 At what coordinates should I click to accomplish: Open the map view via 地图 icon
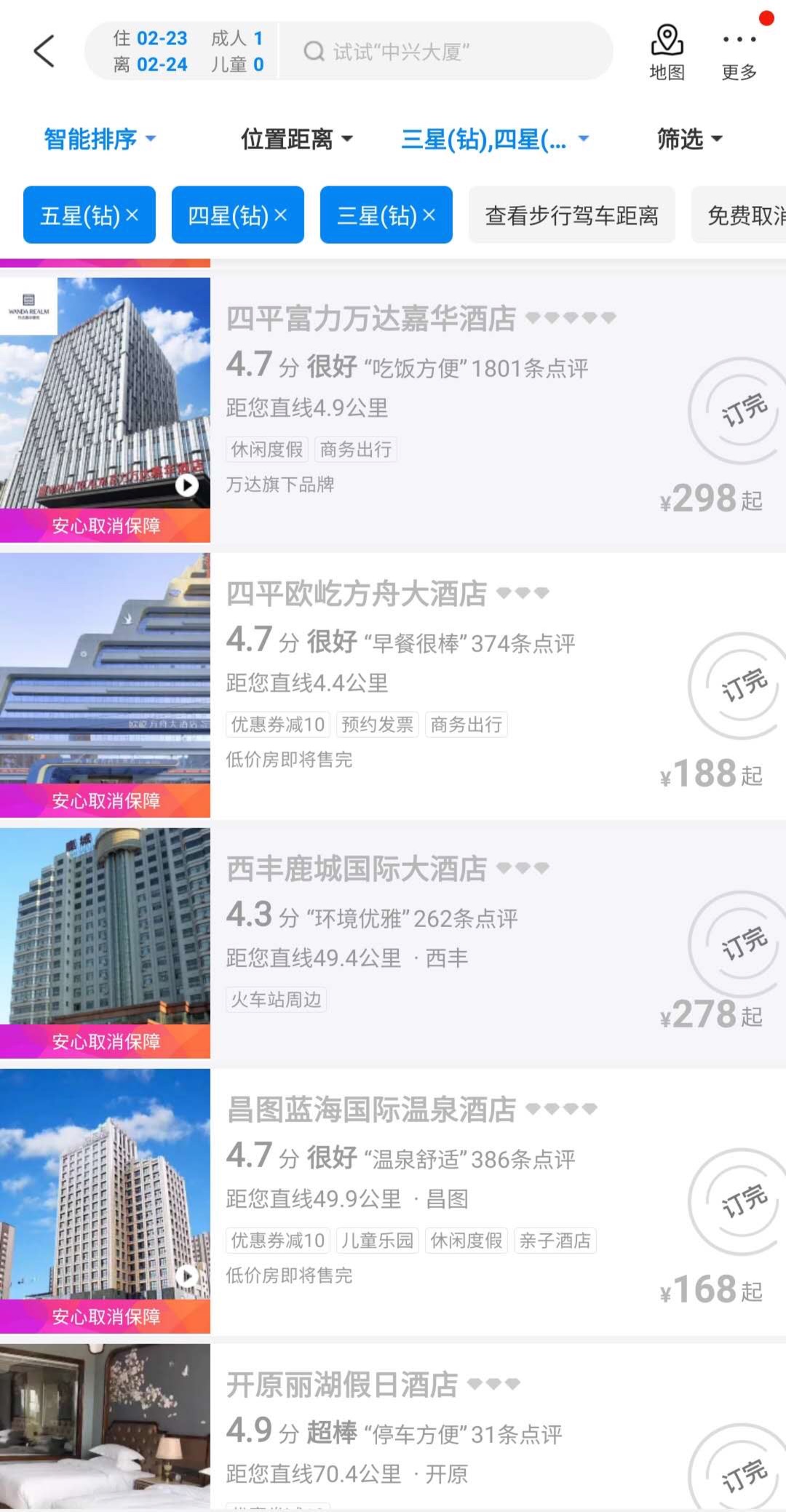coord(667,49)
